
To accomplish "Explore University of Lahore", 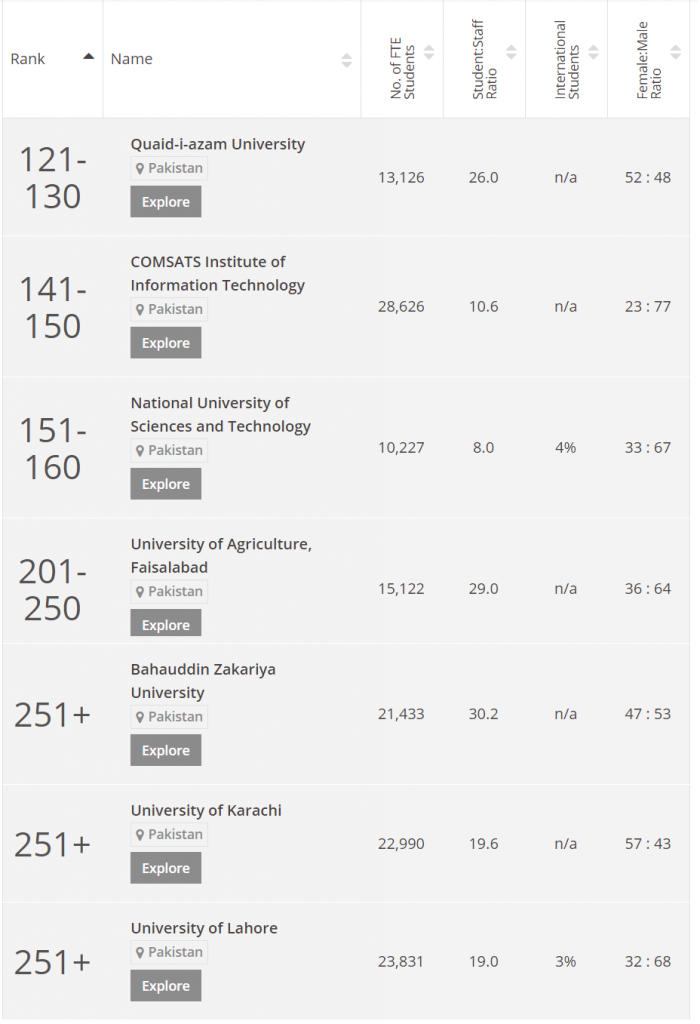I will [165, 986].
